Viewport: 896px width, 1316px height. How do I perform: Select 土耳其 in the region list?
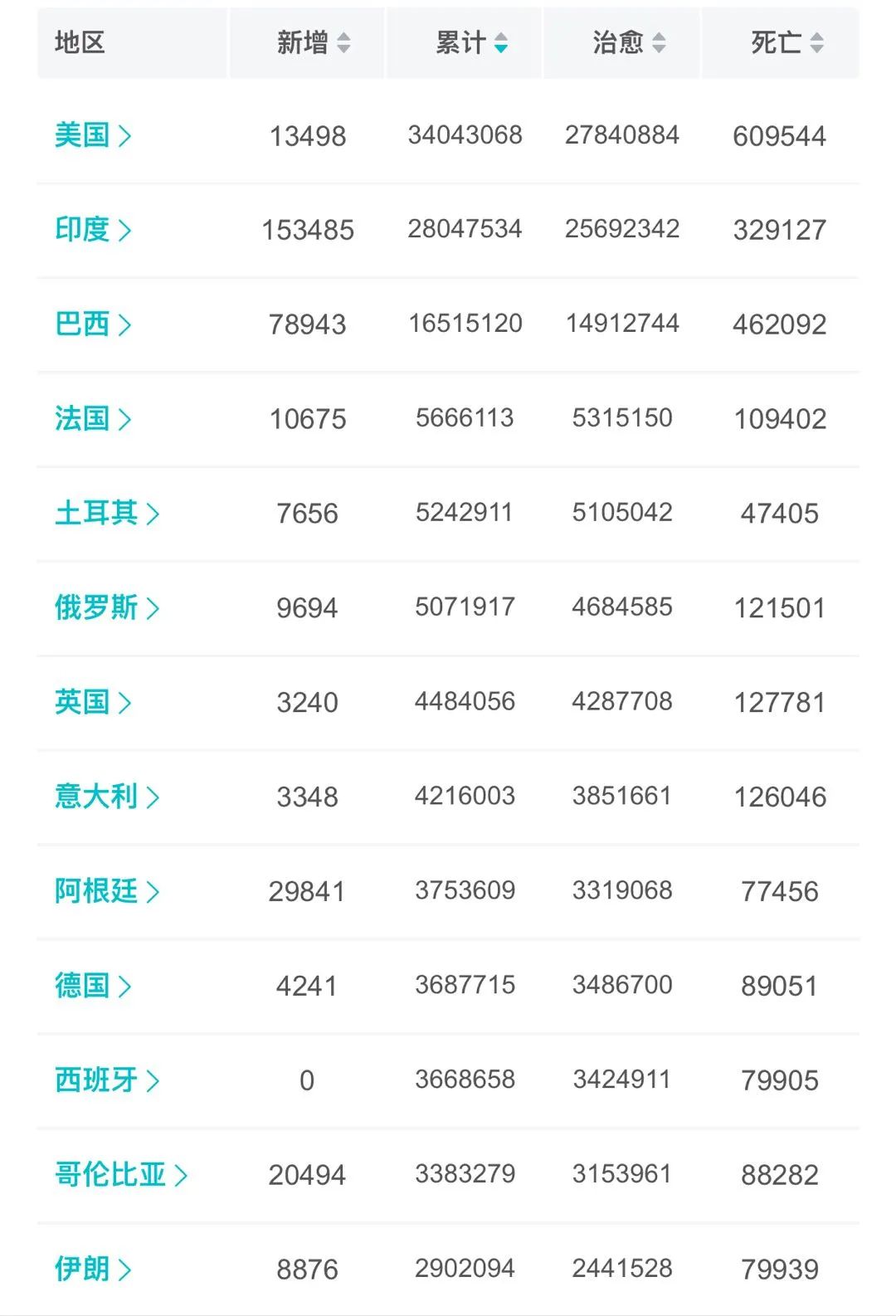click(106, 513)
